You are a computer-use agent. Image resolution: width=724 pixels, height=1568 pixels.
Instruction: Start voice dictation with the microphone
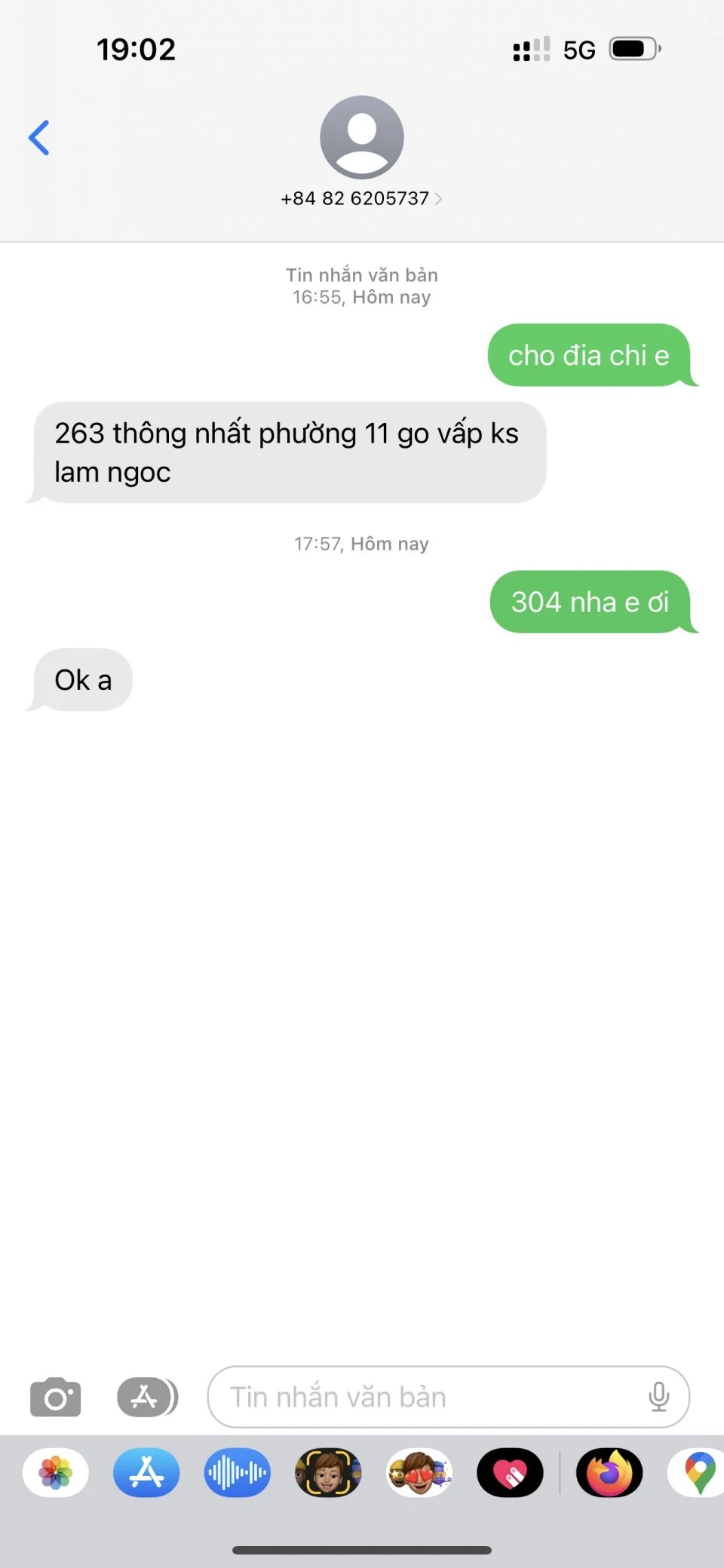[x=658, y=1397]
